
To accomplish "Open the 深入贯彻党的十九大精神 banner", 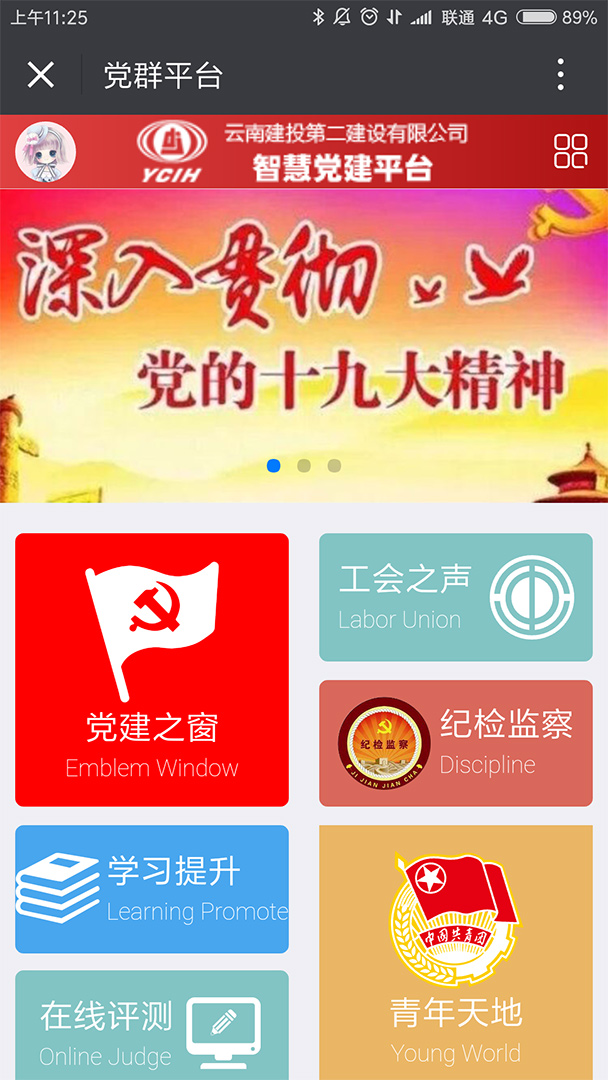I will click(x=304, y=330).
